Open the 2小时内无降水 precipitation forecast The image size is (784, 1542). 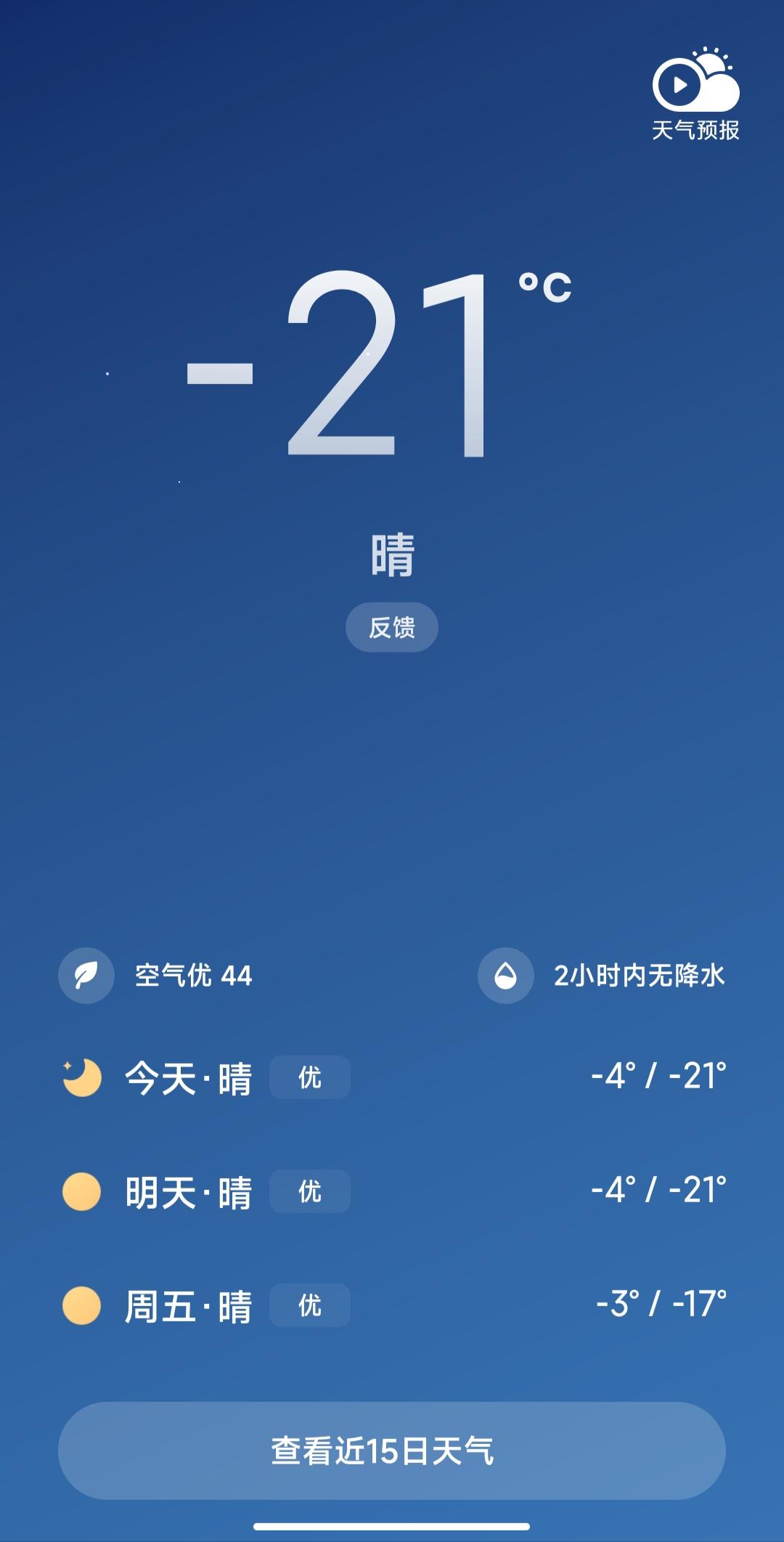pos(602,976)
